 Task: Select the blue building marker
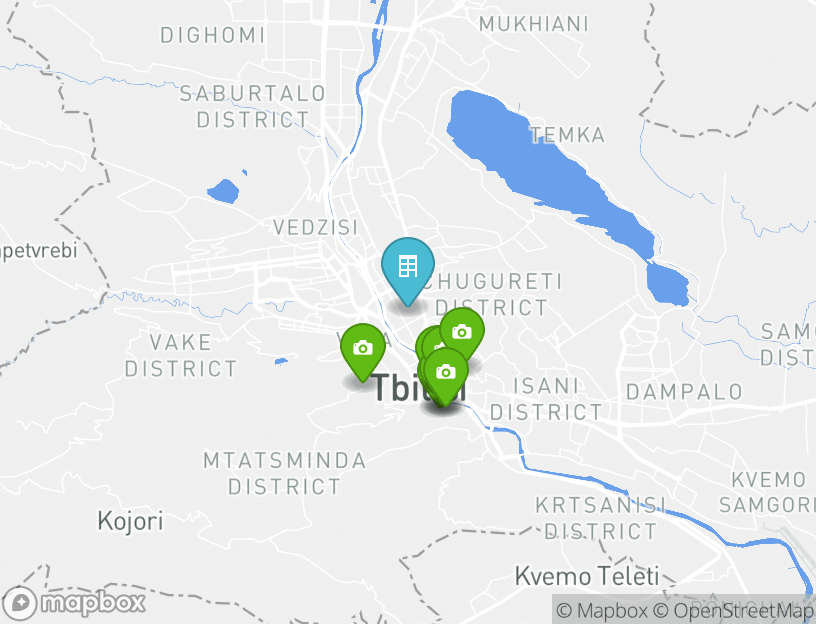(x=407, y=267)
